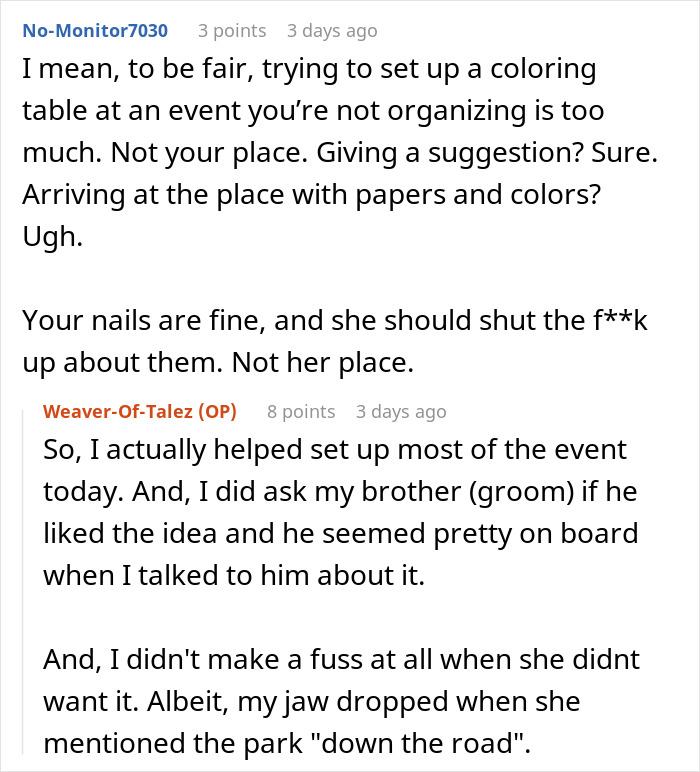Open No-Monitor7030's user profile
Screen dimensions: 700x772
coord(95,31)
